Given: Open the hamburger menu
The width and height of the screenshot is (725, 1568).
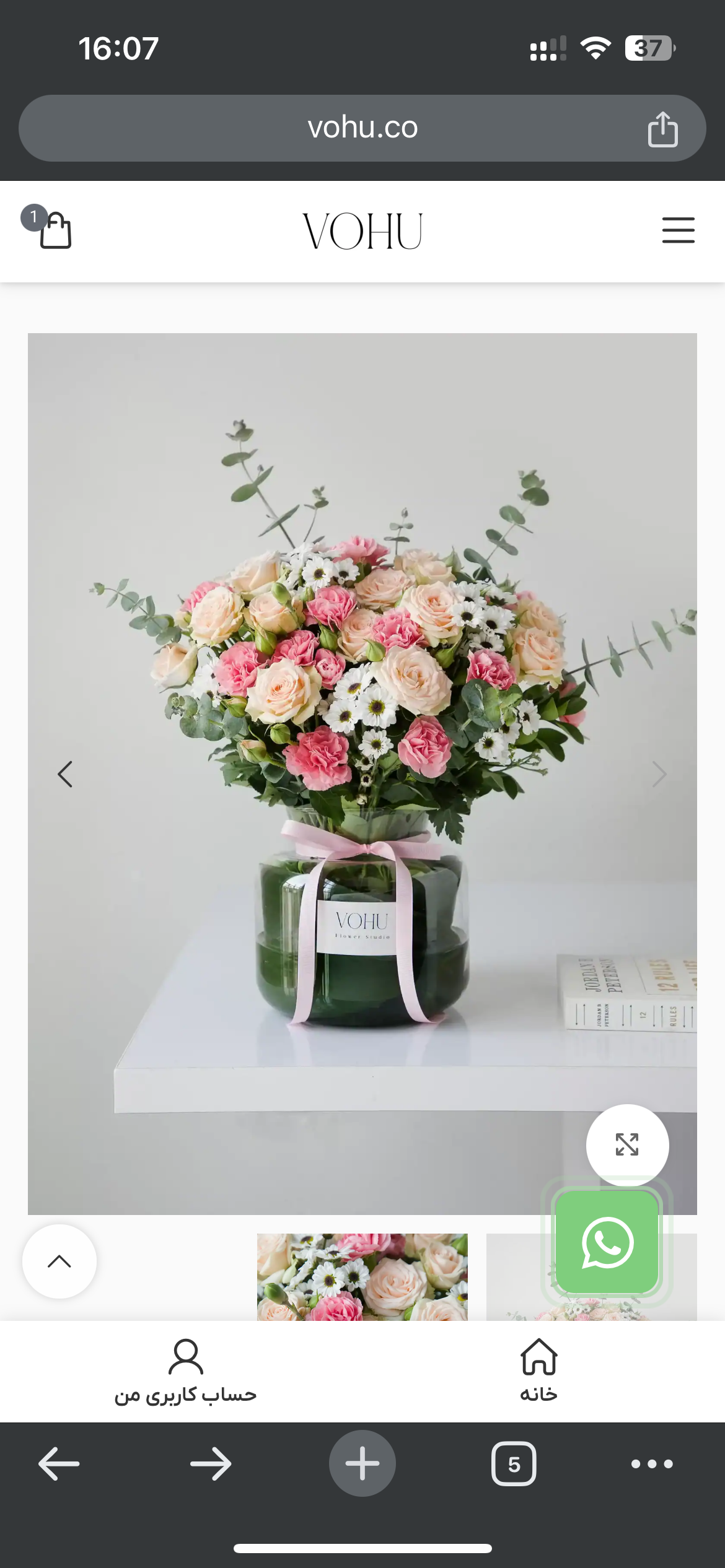Looking at the screenshot, I should click(x=678, y=230).
